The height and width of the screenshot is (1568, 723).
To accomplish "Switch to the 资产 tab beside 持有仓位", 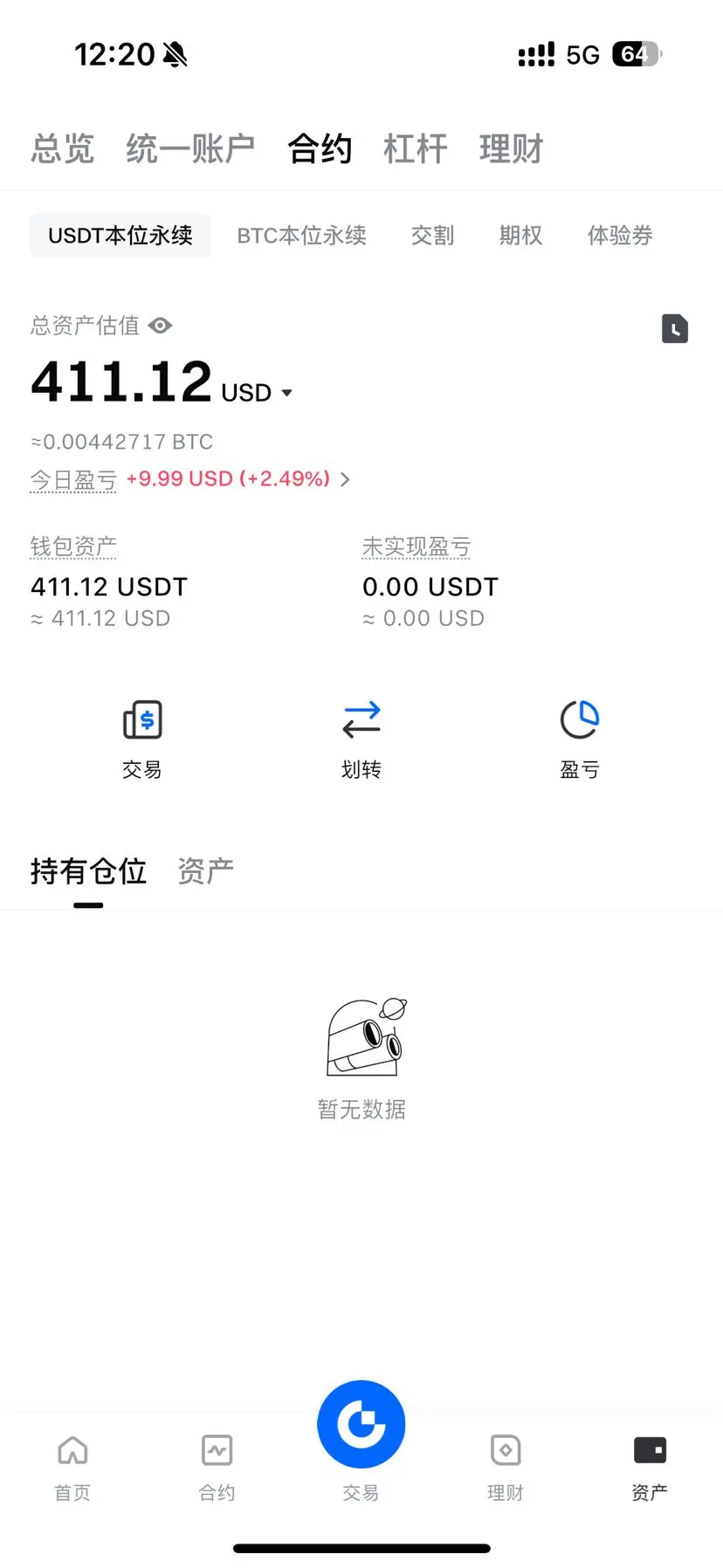I will tap(205, 871).
